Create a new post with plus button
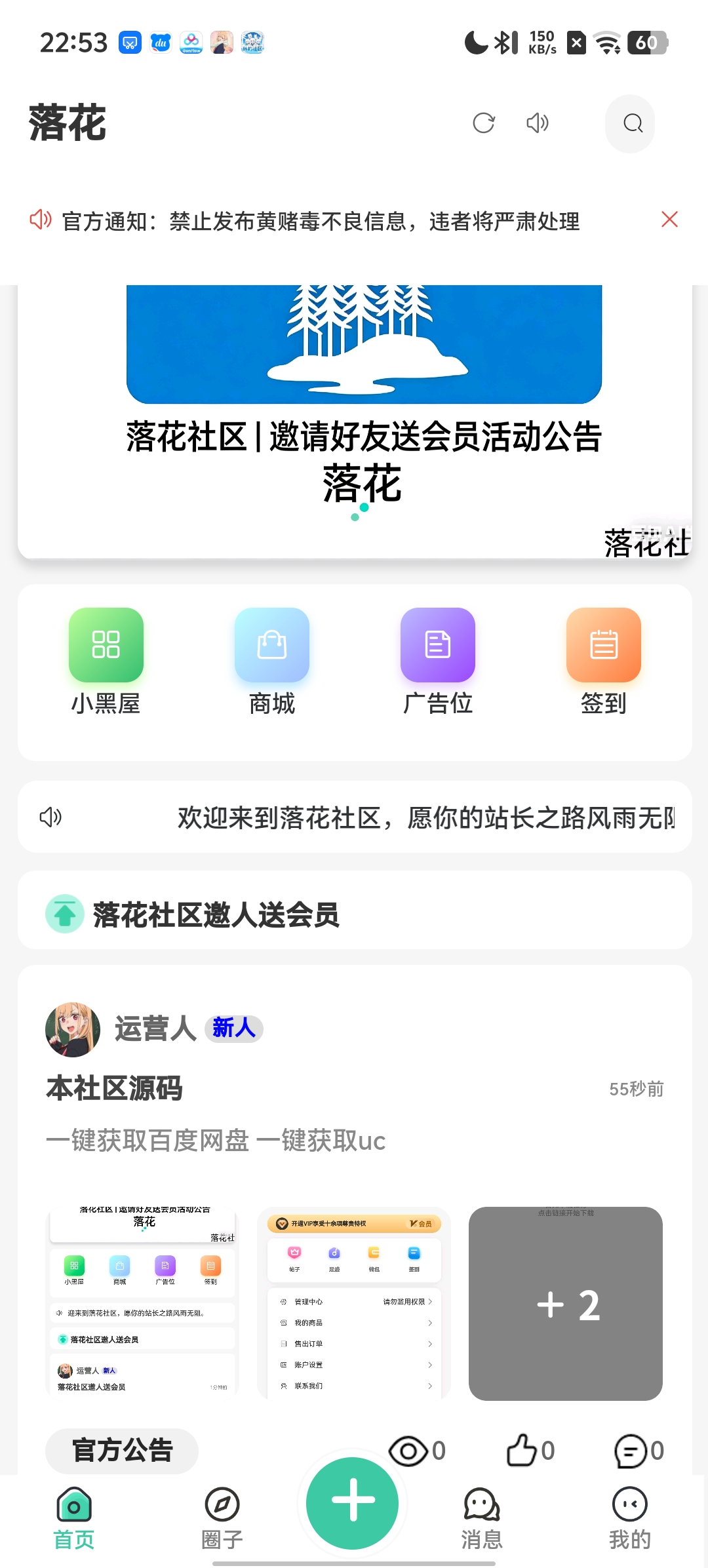The height and width of the screenshot is (1568, 708). pos(353,1502)
